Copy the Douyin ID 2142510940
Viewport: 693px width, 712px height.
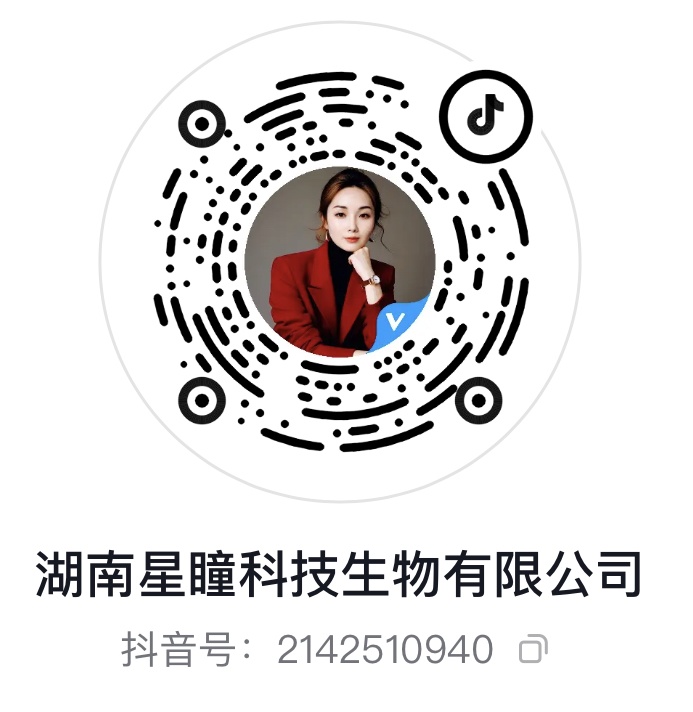pos(533,650)
